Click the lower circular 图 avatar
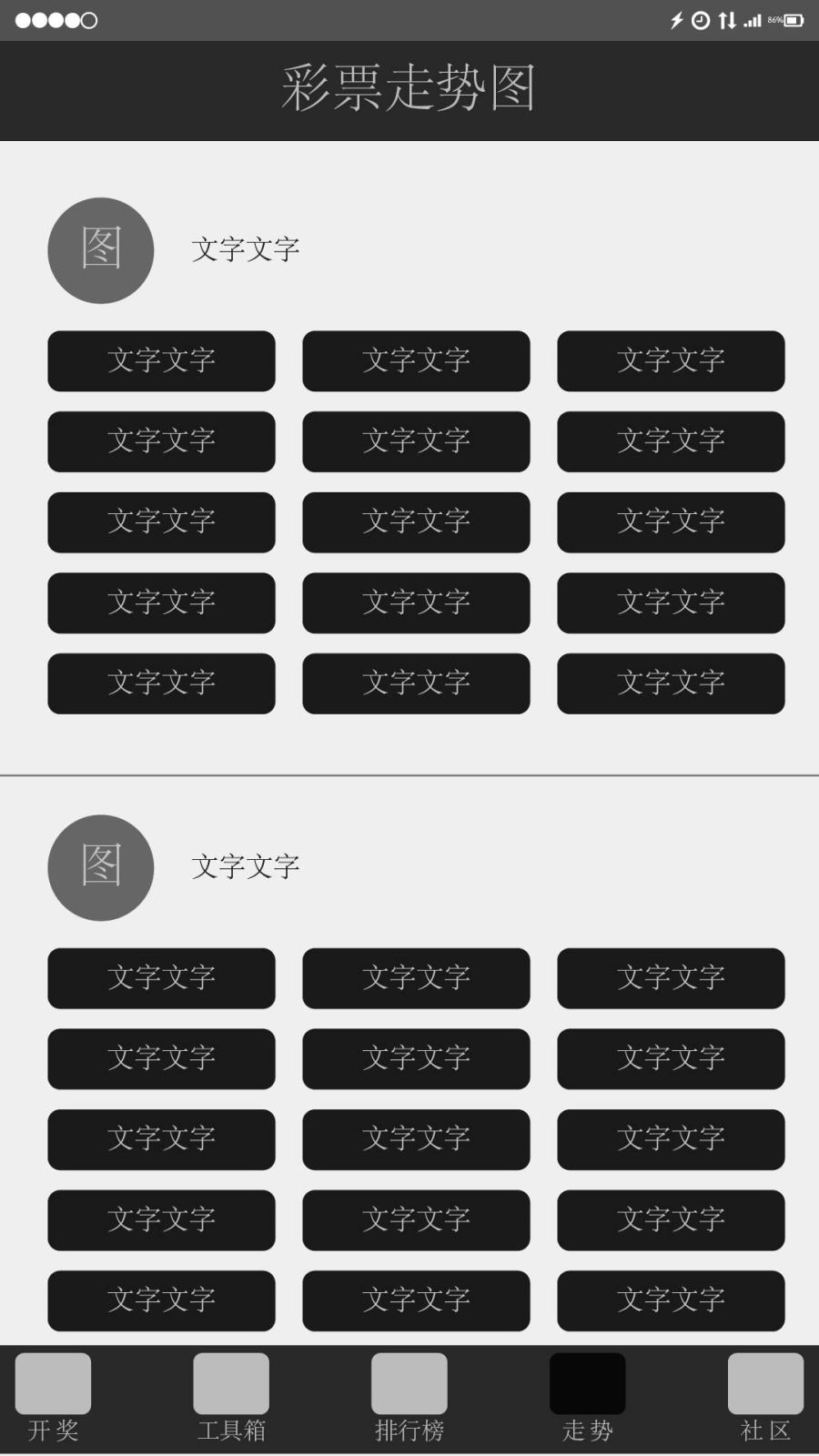Screen dimensions: 819x1456 click(100, 866)
